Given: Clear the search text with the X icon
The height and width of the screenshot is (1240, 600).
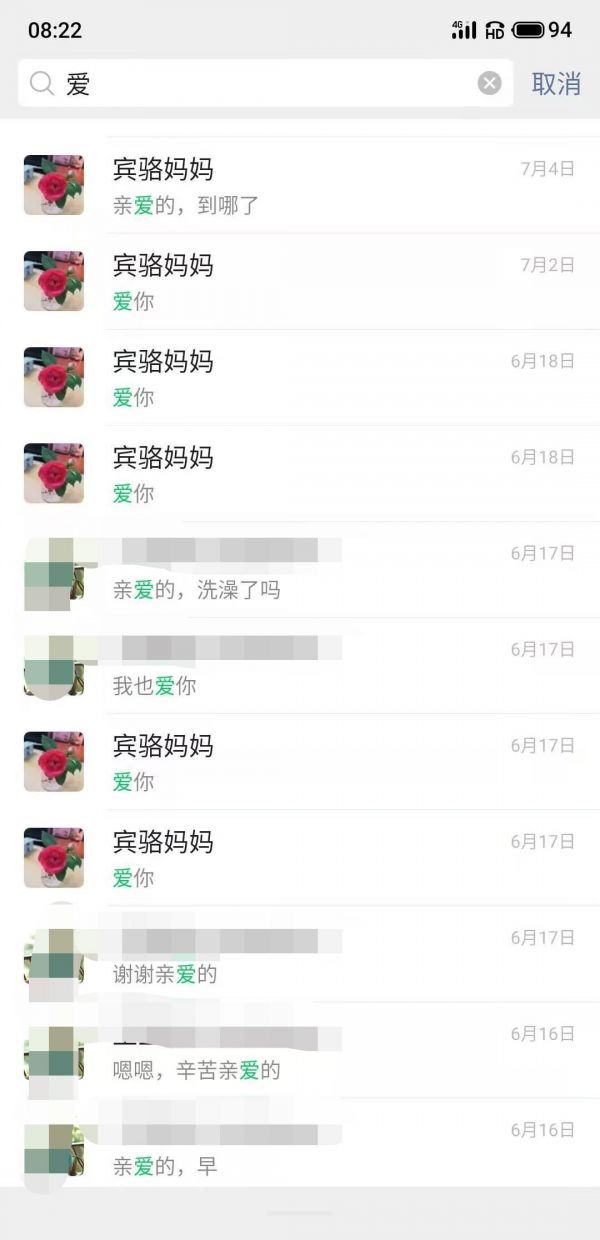Looking at the screenshot, I should click(489, 84).
